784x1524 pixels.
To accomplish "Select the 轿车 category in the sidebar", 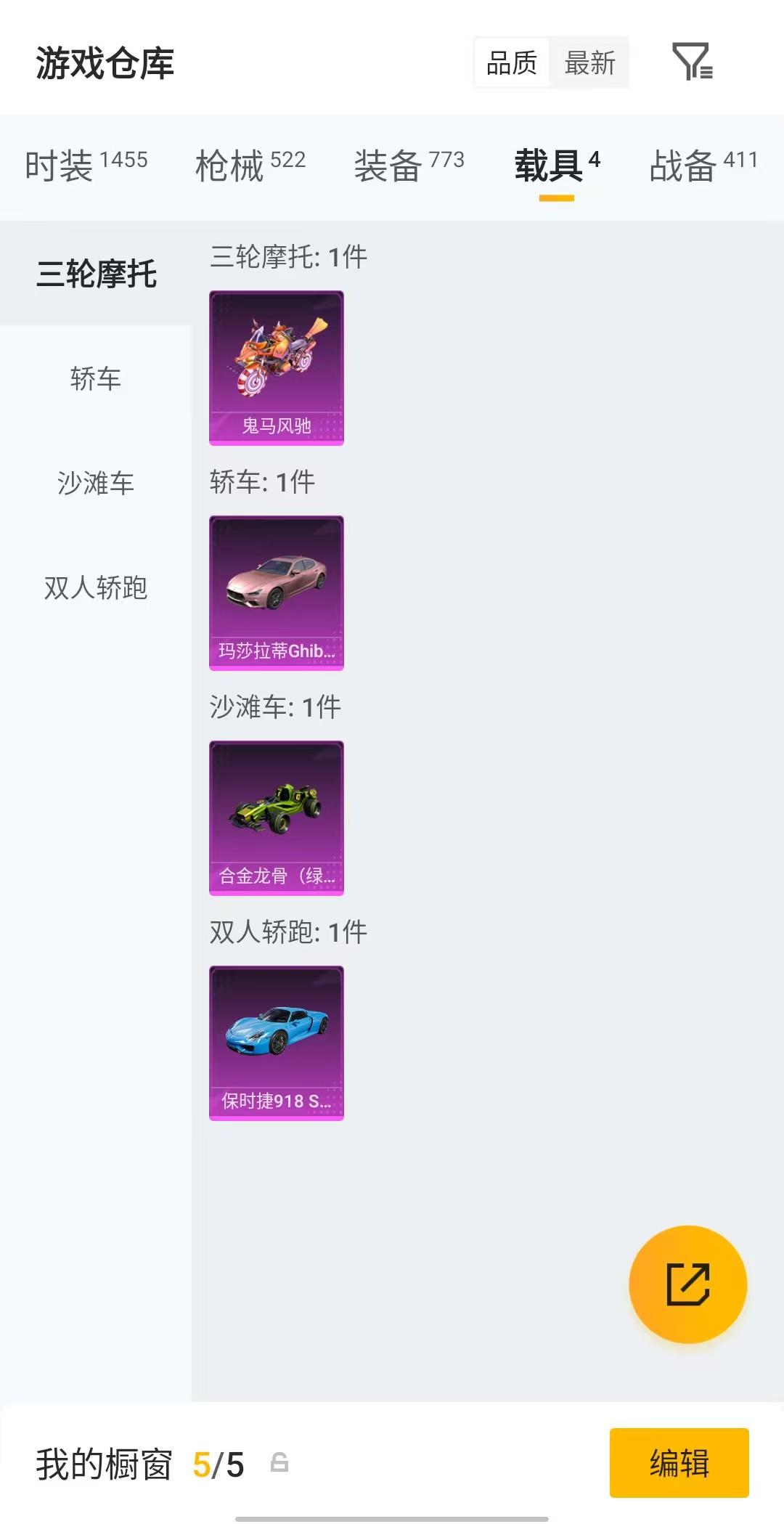I will [97, 378].
